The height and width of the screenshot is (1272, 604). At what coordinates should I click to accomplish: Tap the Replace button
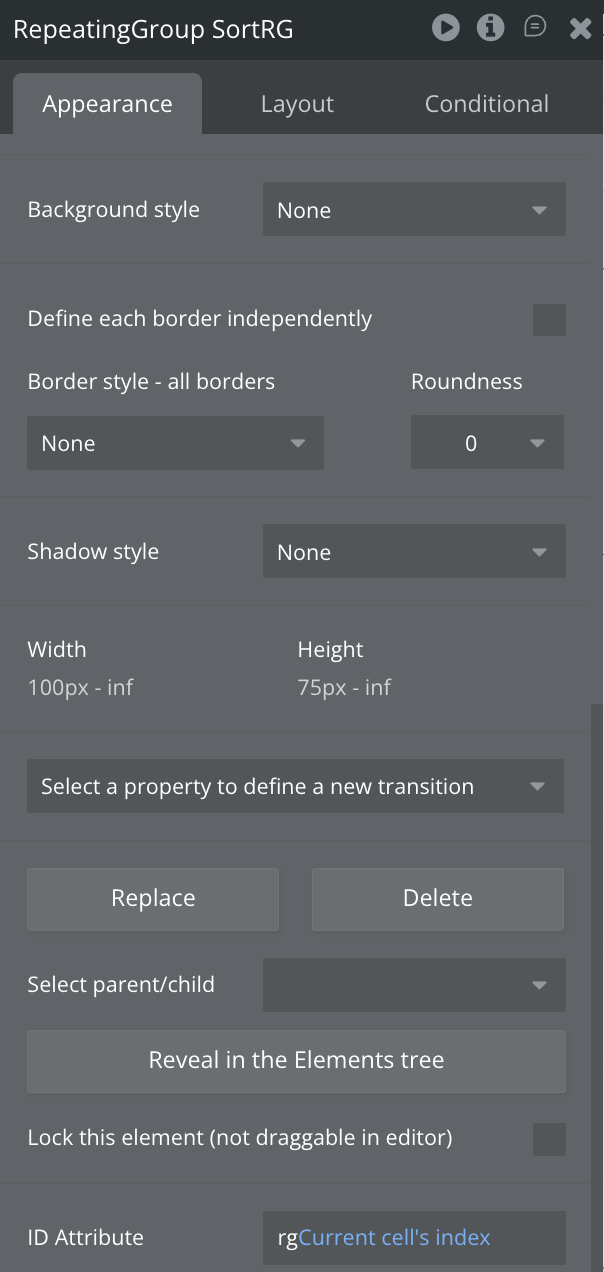[153, 898]
